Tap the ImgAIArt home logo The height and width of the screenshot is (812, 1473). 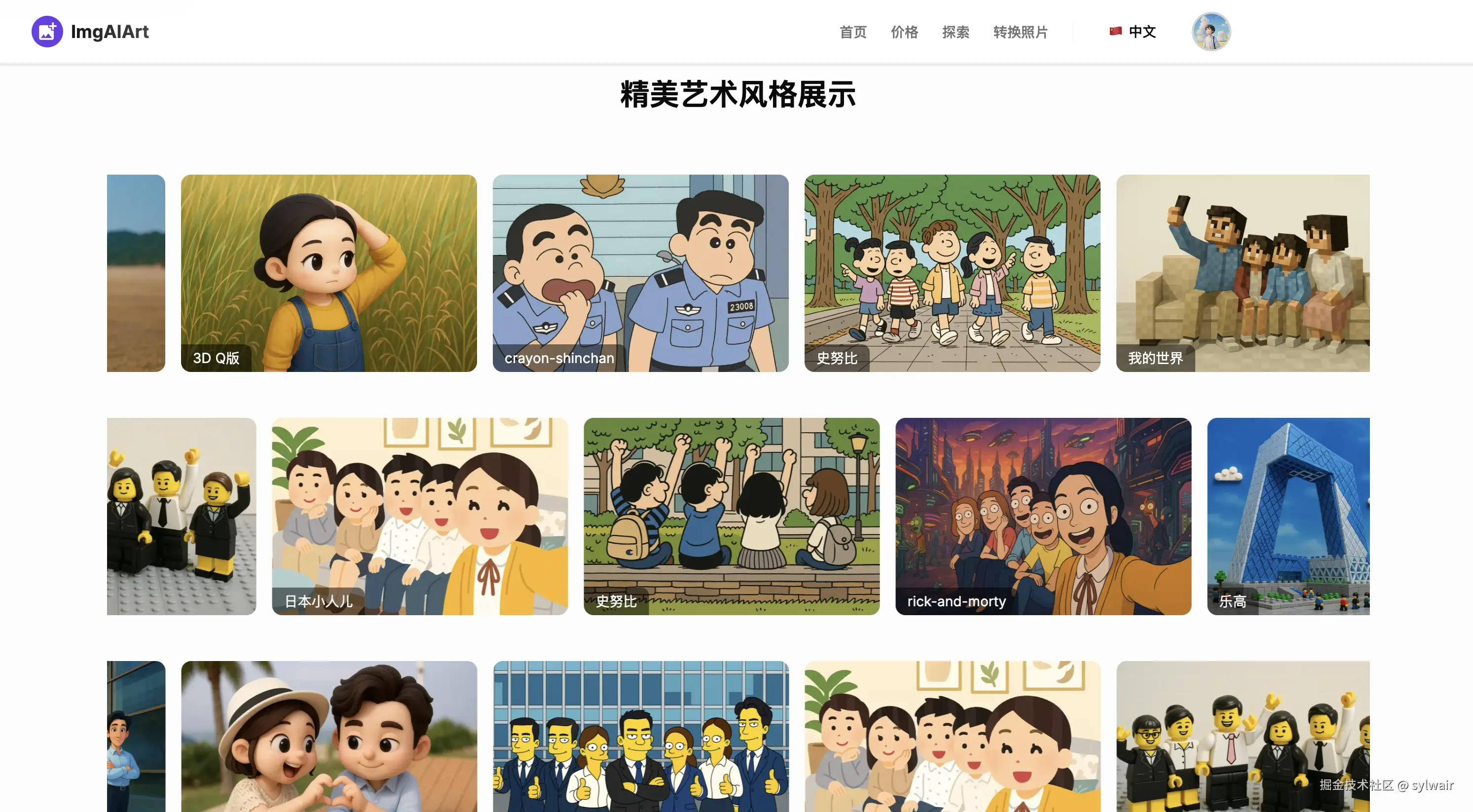(90, 32)
